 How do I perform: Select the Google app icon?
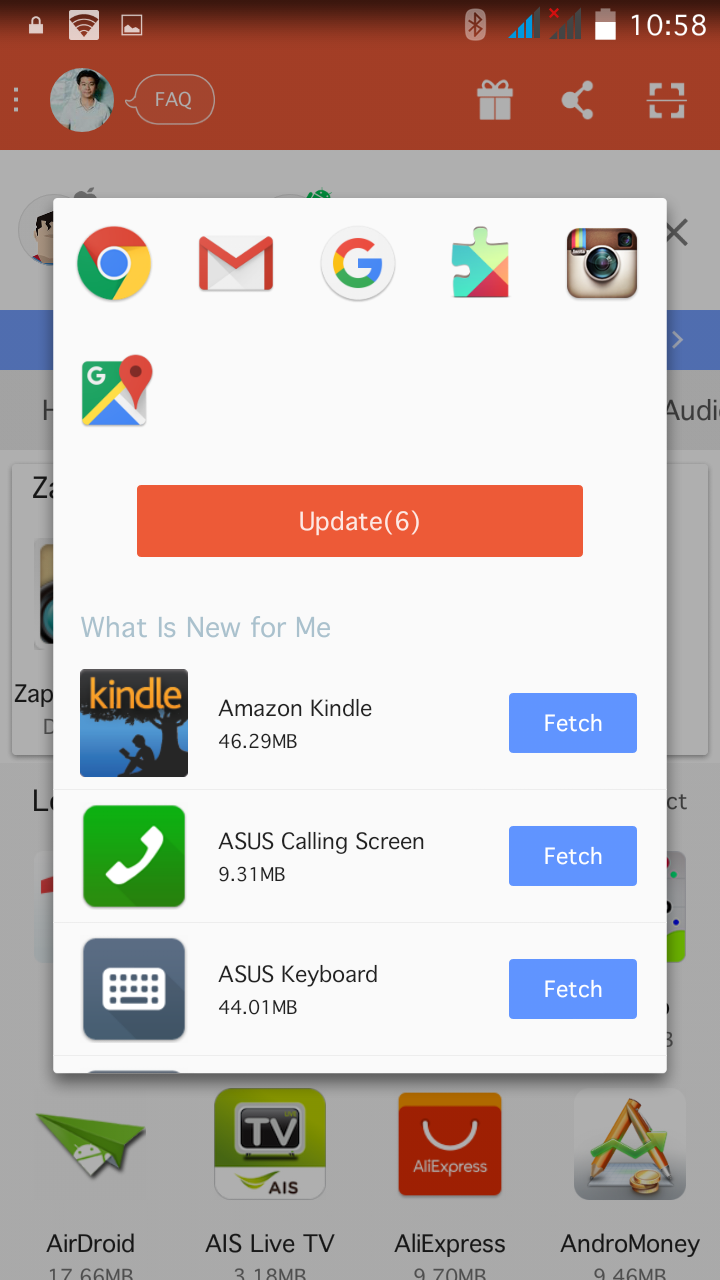(x=358, y=263)
